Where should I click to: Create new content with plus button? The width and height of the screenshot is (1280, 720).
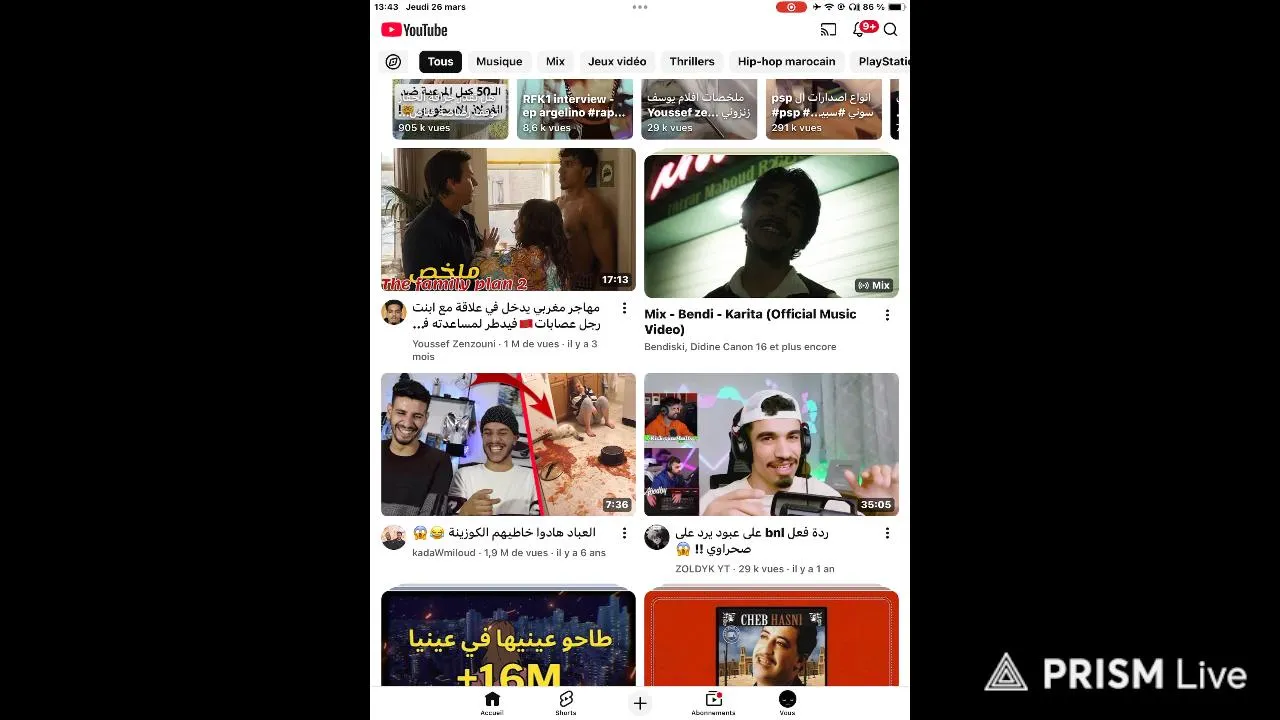point(640,703)
